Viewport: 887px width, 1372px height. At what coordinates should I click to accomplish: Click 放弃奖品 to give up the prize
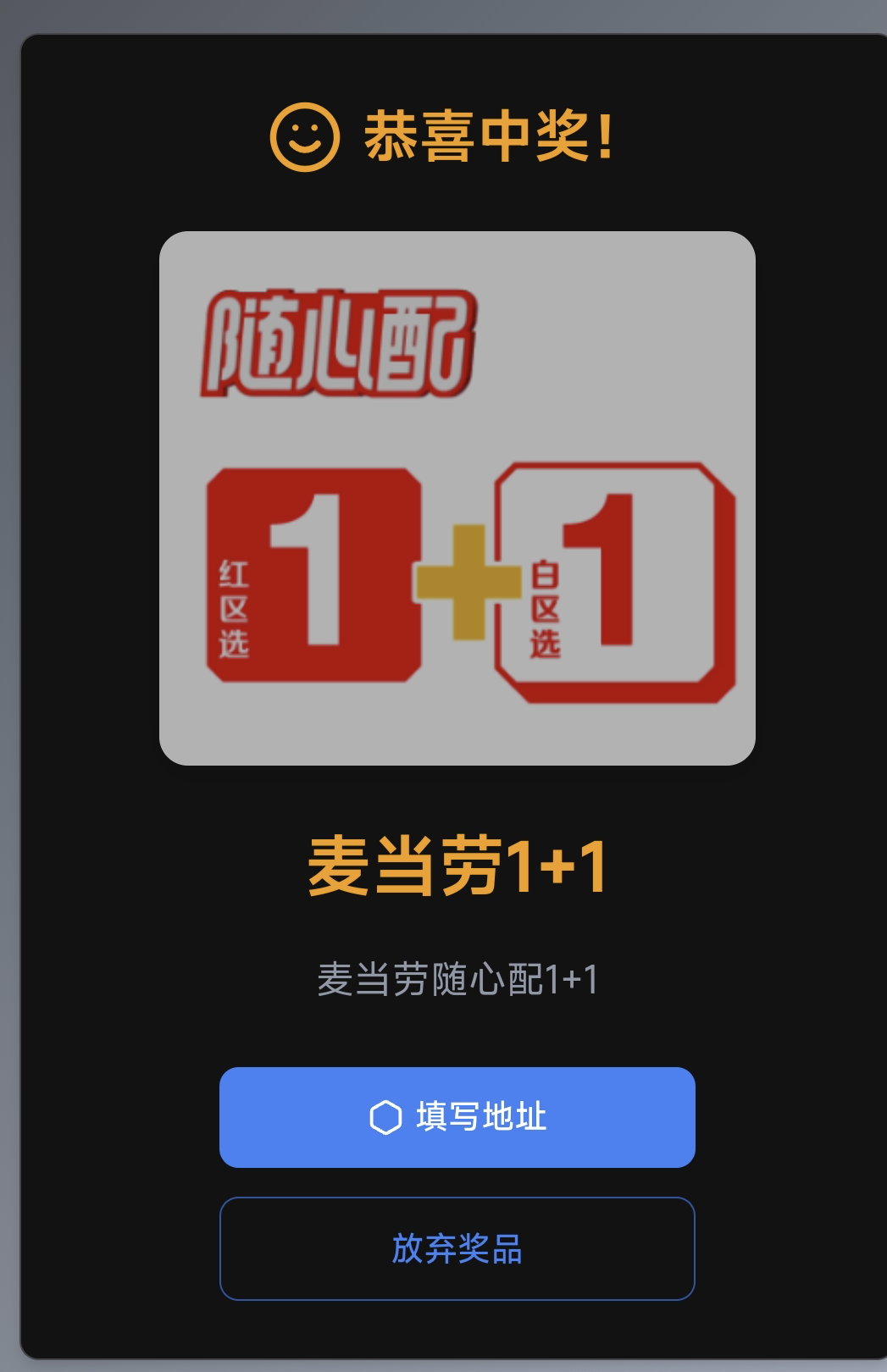[x=457, y=1247]
